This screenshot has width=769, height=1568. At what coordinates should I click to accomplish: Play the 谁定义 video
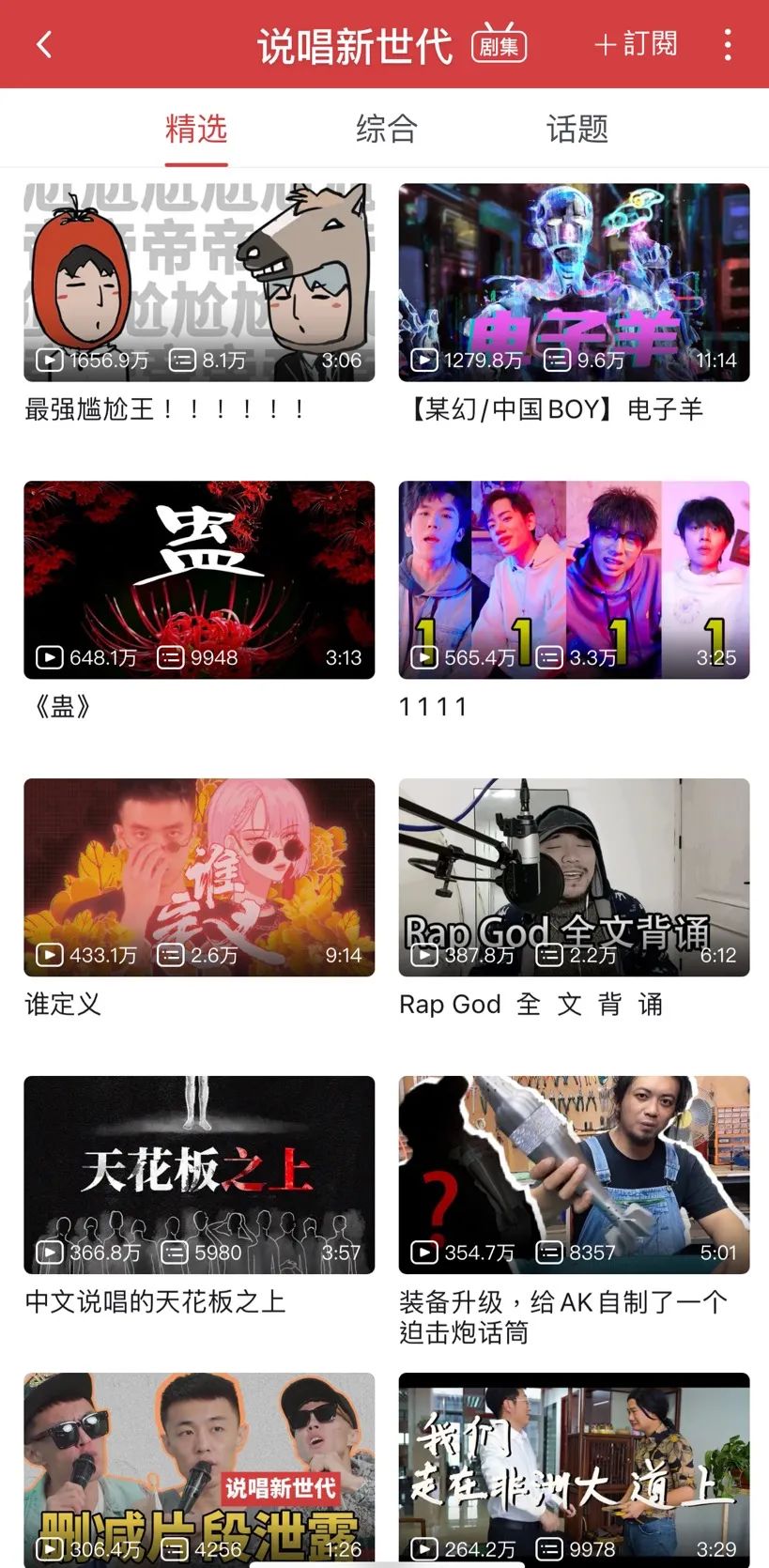[x=199, y=877]
